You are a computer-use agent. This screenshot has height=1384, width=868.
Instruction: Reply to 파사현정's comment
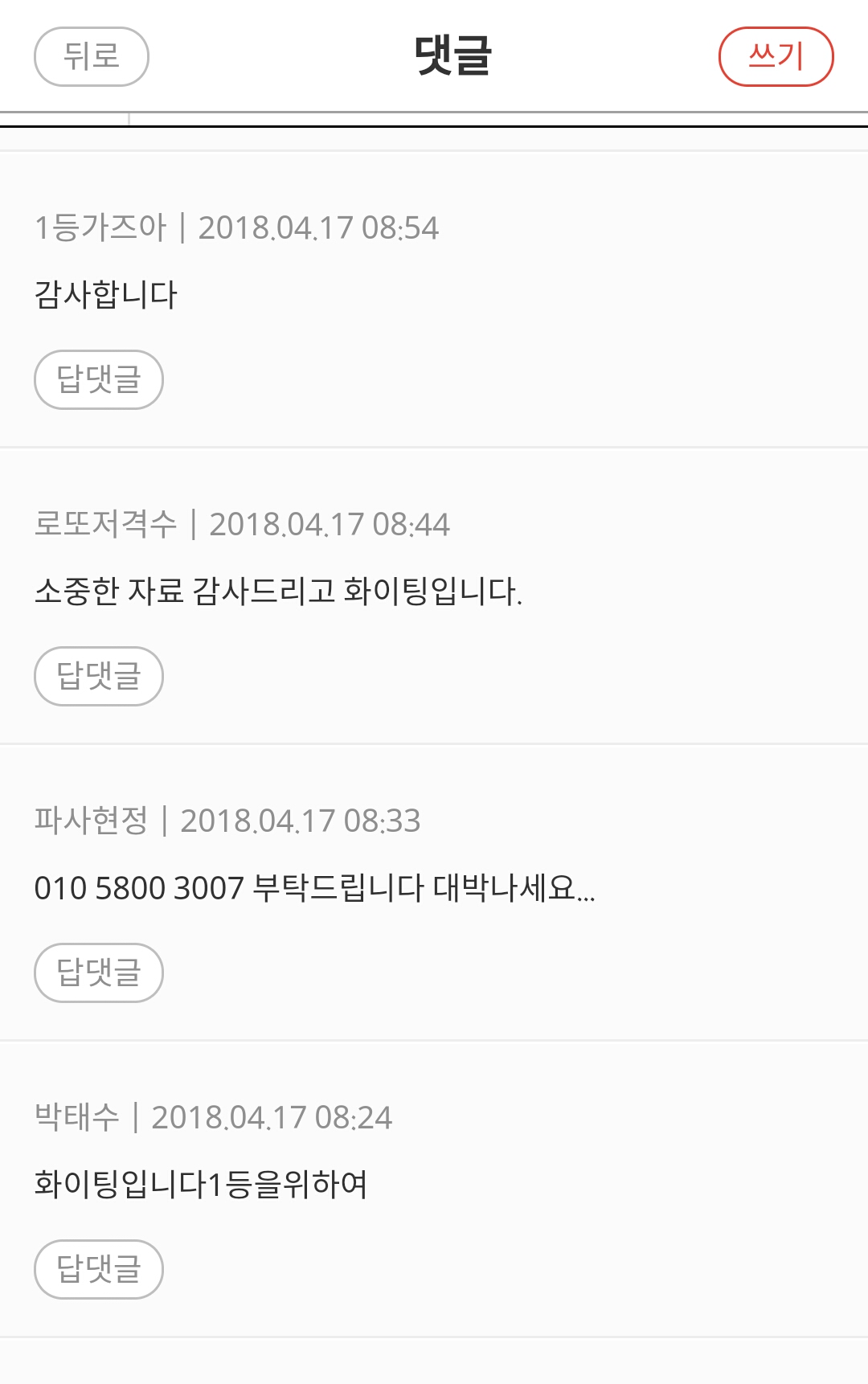(99, 972)
